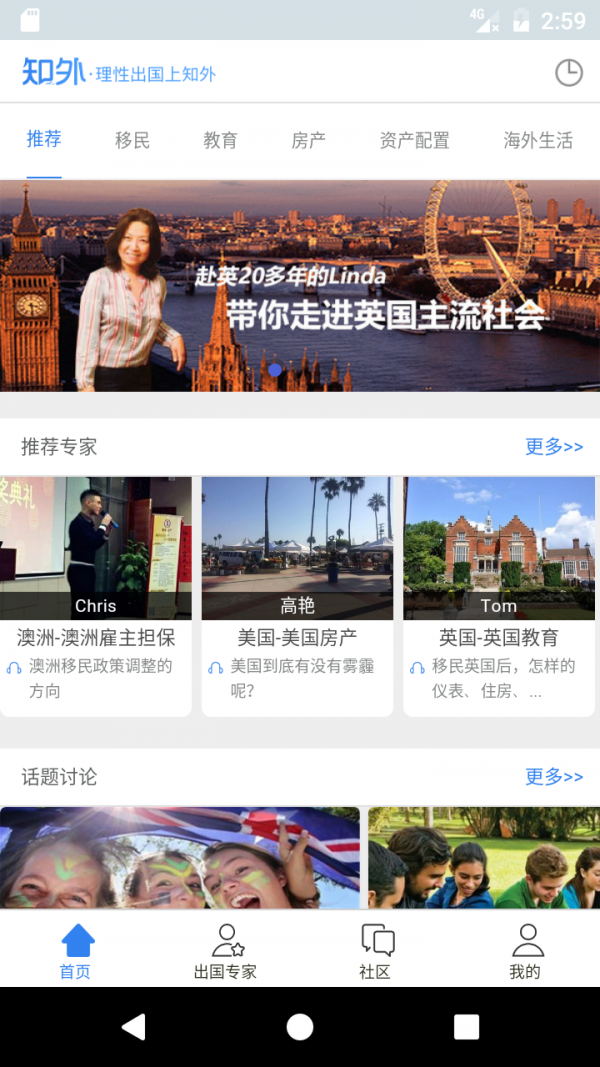Switch to the 社区 tab
Screen dimensions: 600x1067
pyautogui.click(x=375, y=951)
